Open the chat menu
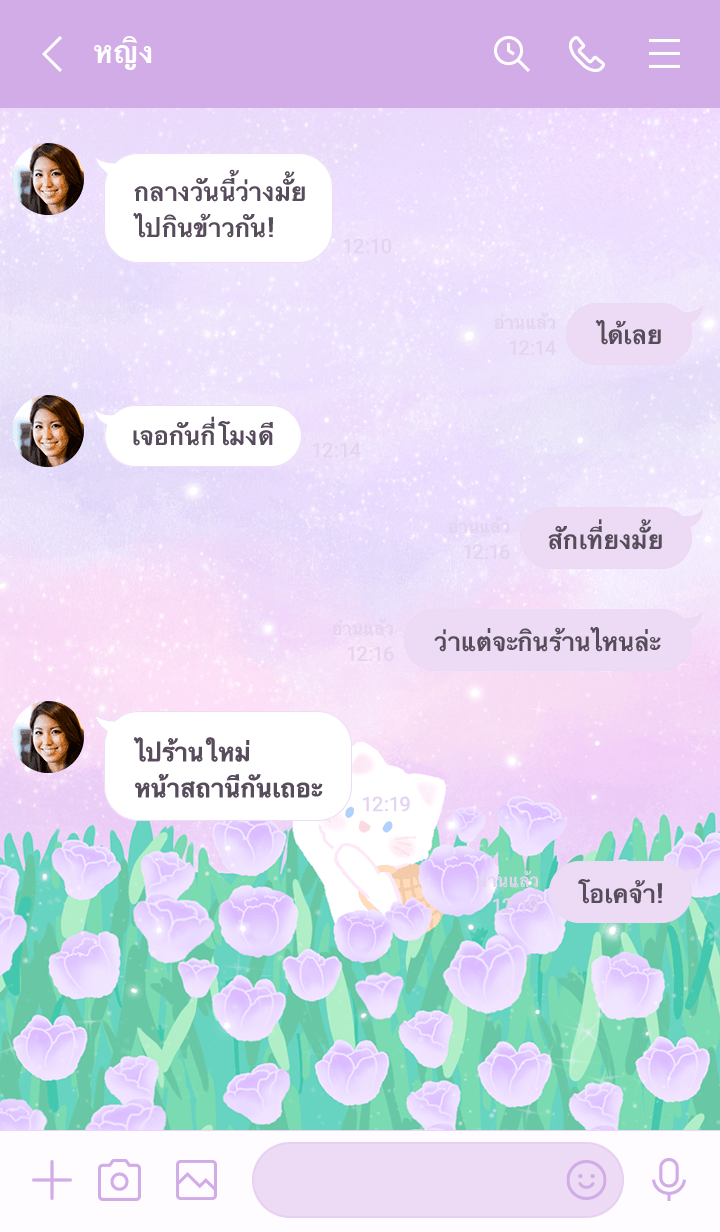 [x=664, y=54]
